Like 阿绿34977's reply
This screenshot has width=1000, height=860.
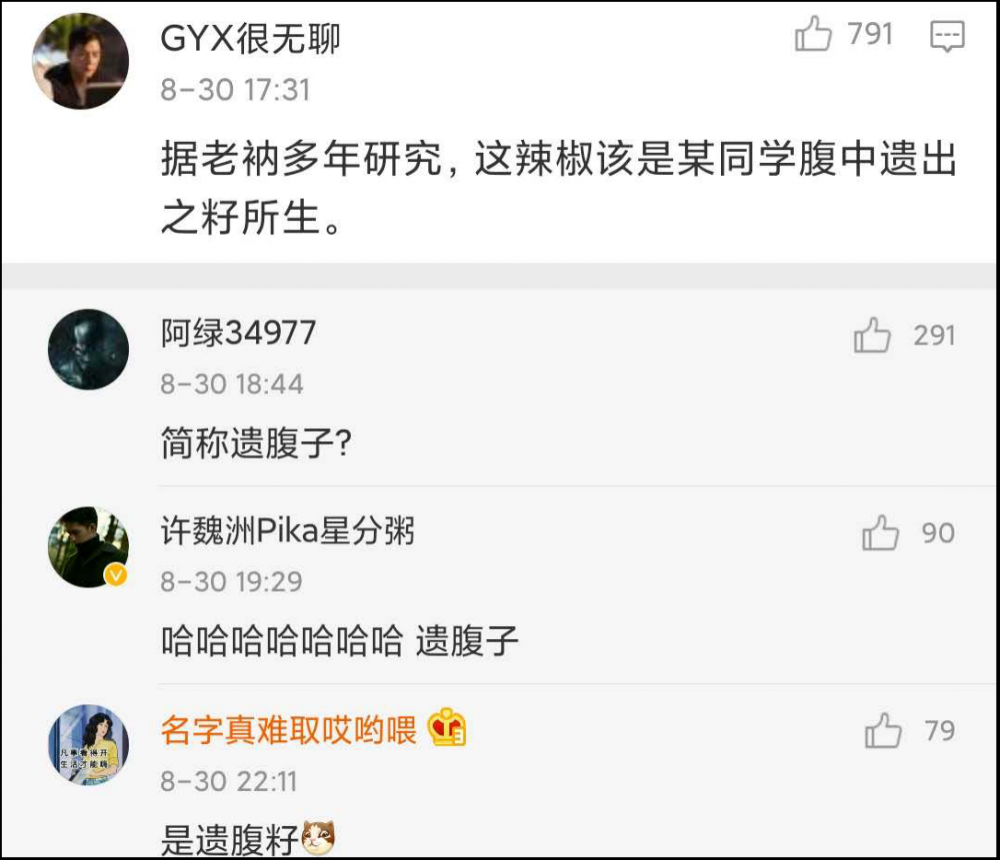point(872,336)
